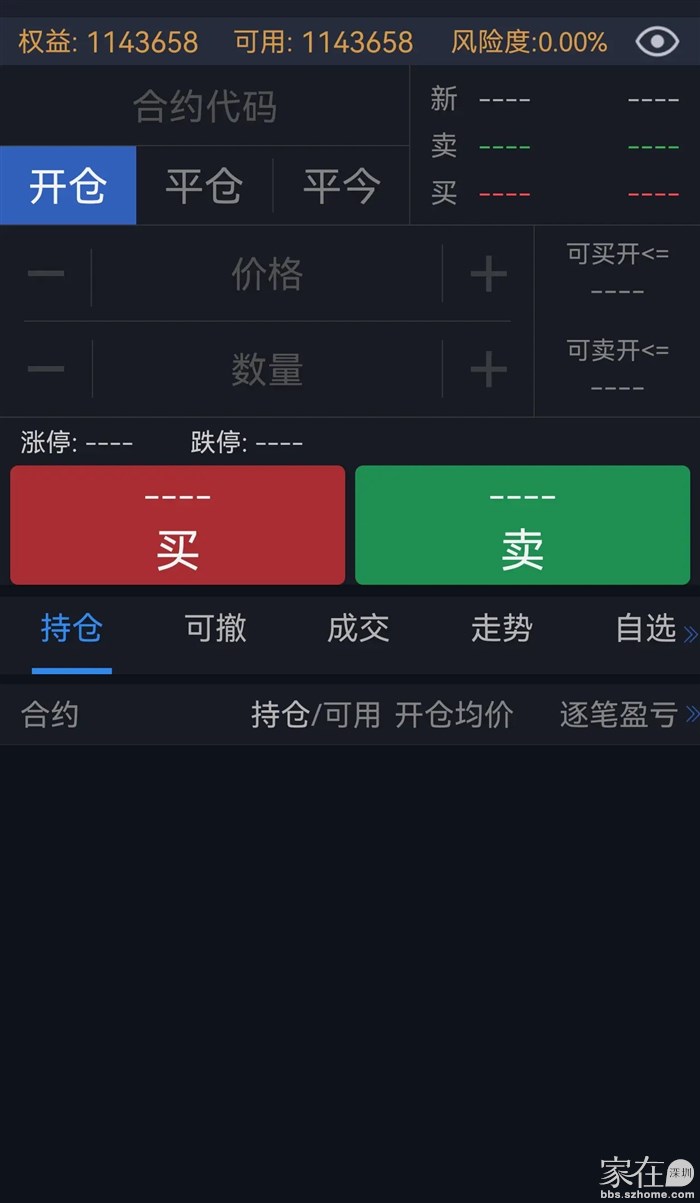Tap the 价格 price input field

(267, 274)
